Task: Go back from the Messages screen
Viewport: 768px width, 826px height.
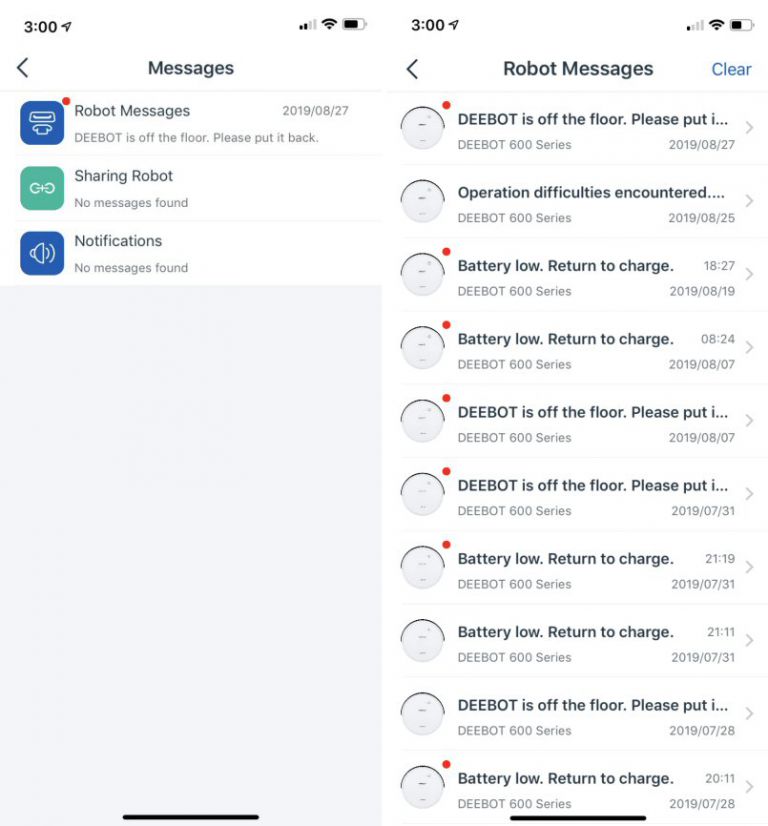Action: (23, 68)
